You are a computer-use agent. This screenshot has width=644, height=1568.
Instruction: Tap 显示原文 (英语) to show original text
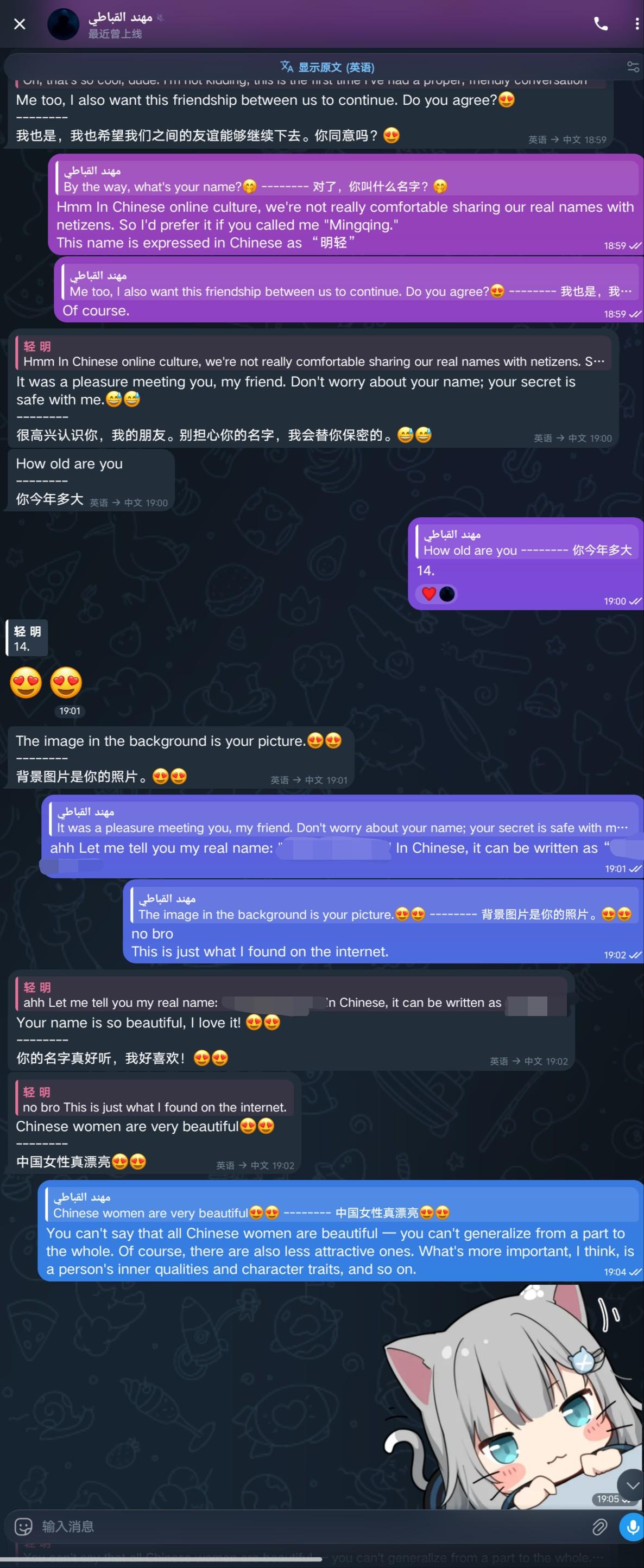(x=327, y=67)
